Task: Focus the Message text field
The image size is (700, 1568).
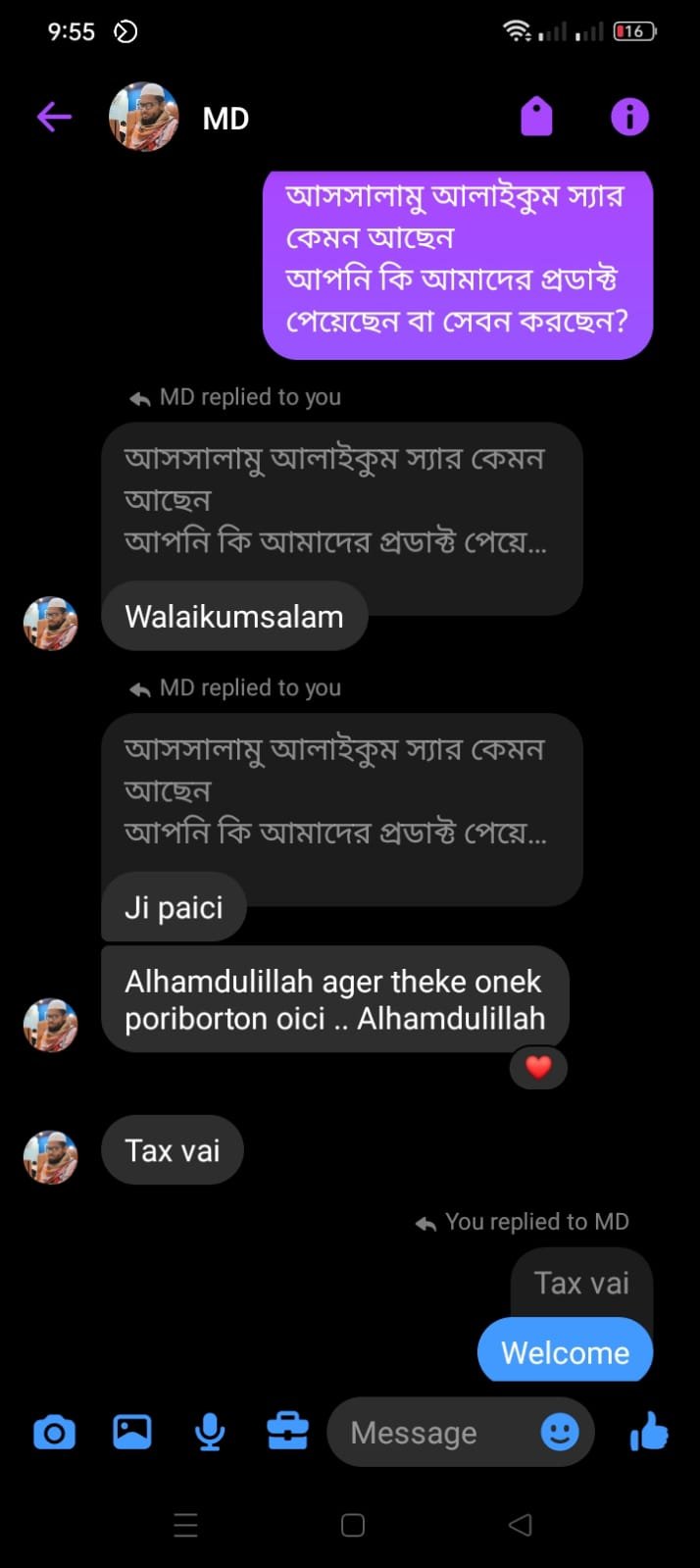Action: (x=431, y=1433)
